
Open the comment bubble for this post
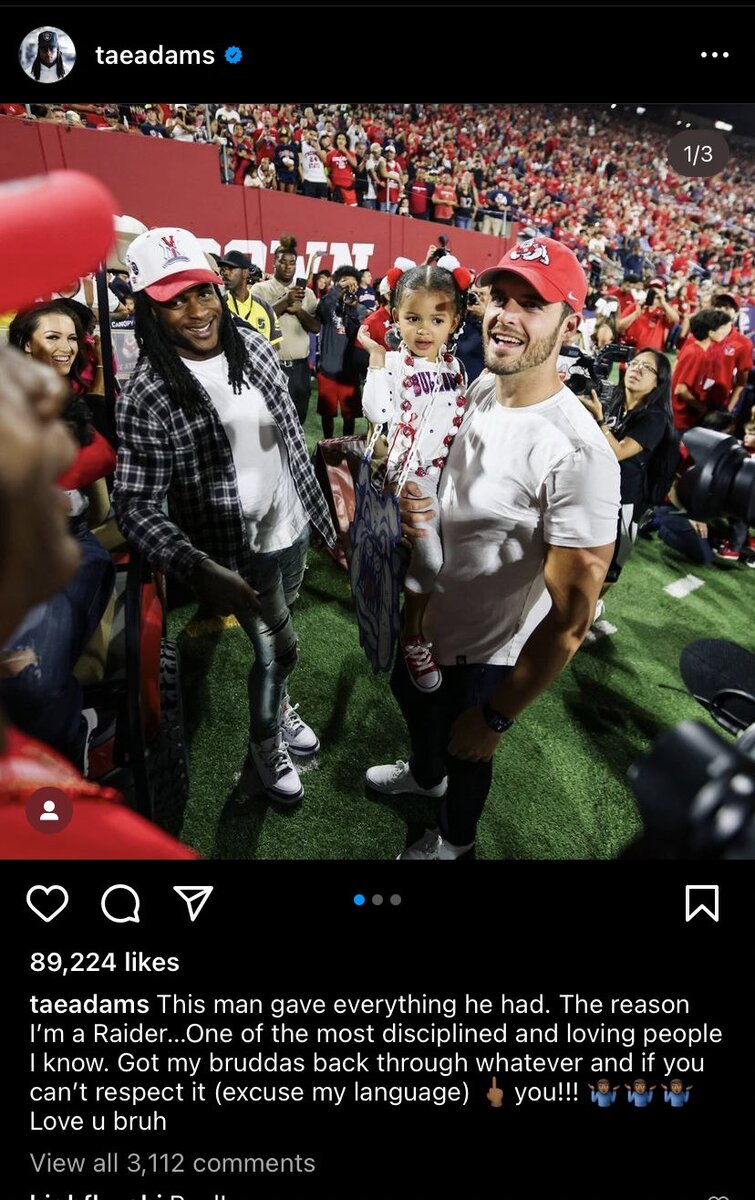tap(120, 903)
